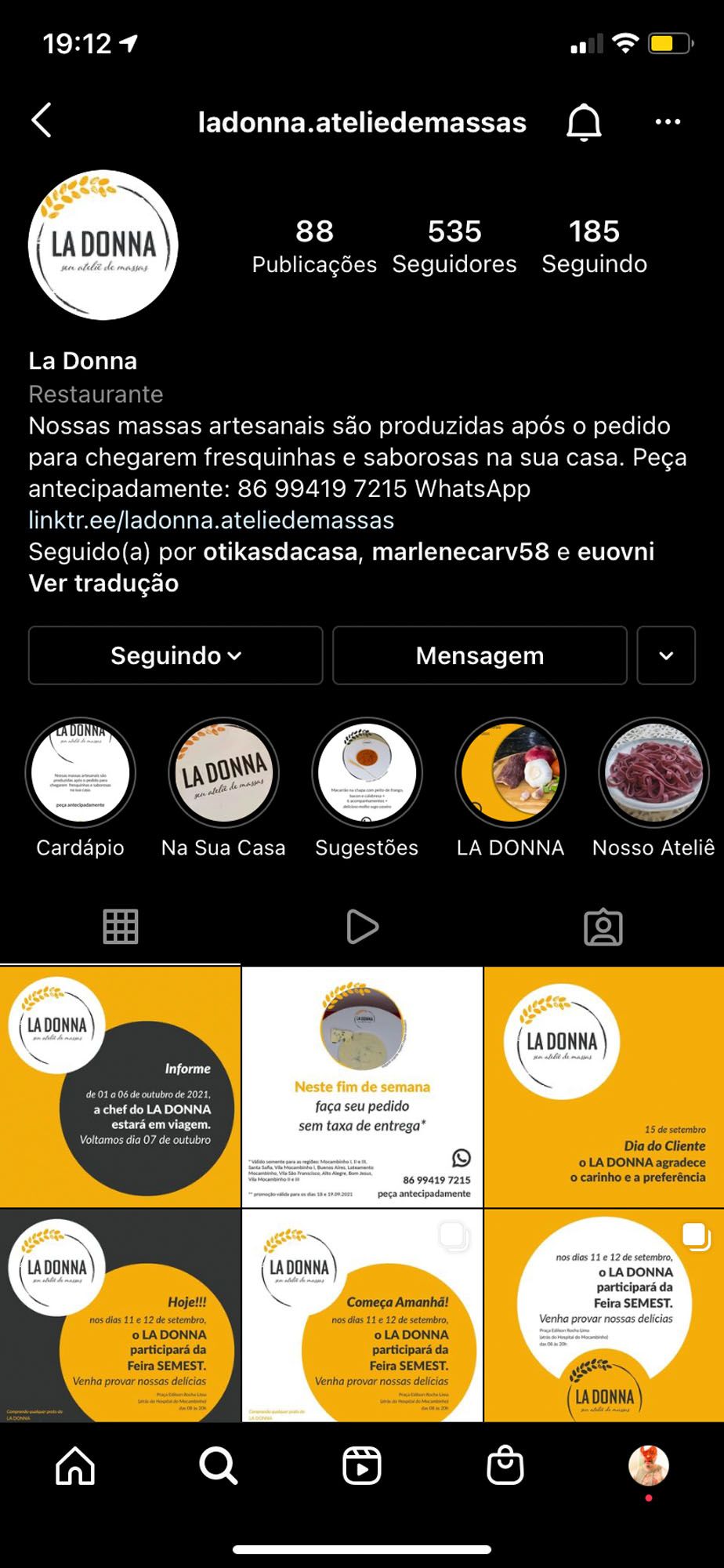
Task: Open the Seguindo follow options button
Action: click(x=176, y=655)
